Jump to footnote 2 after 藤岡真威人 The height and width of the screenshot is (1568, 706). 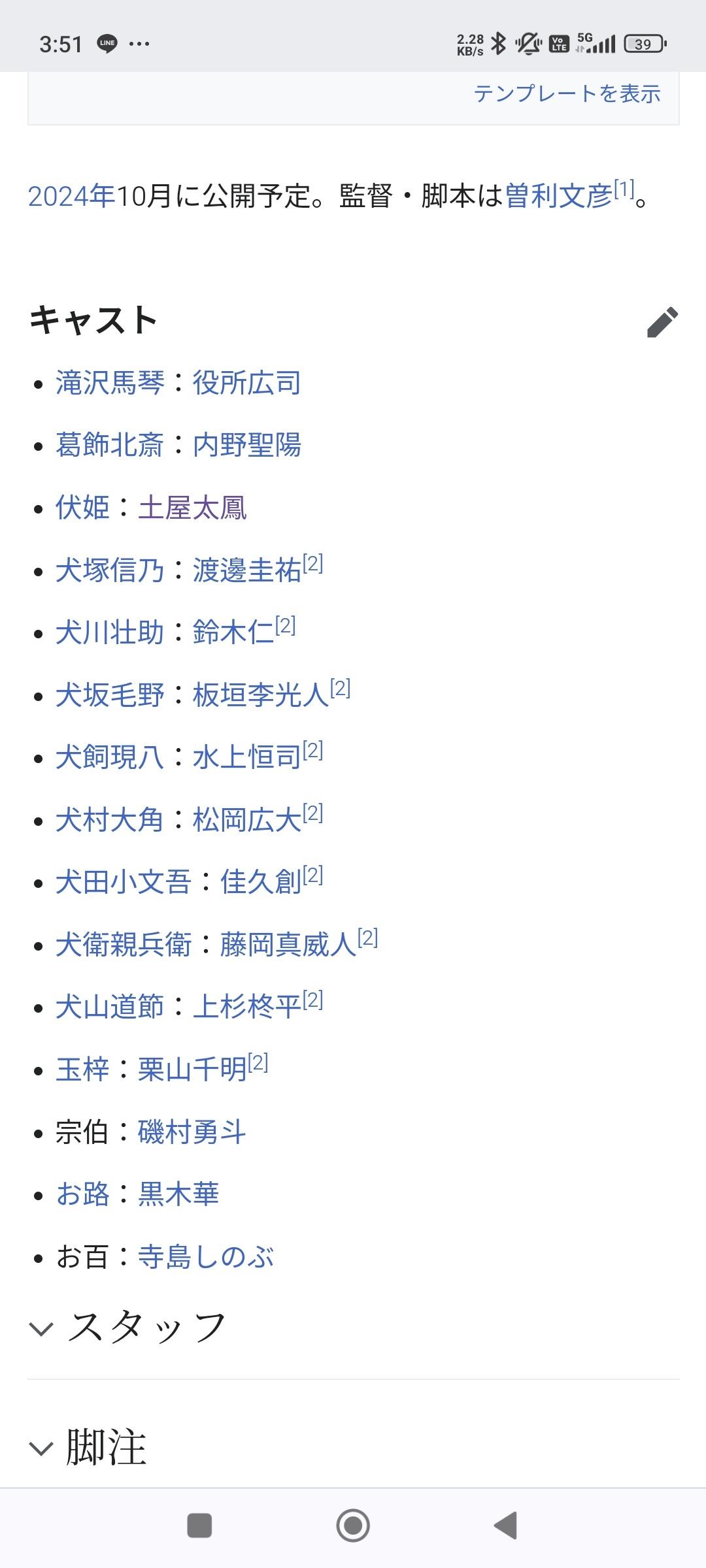[x=368, y=938]
